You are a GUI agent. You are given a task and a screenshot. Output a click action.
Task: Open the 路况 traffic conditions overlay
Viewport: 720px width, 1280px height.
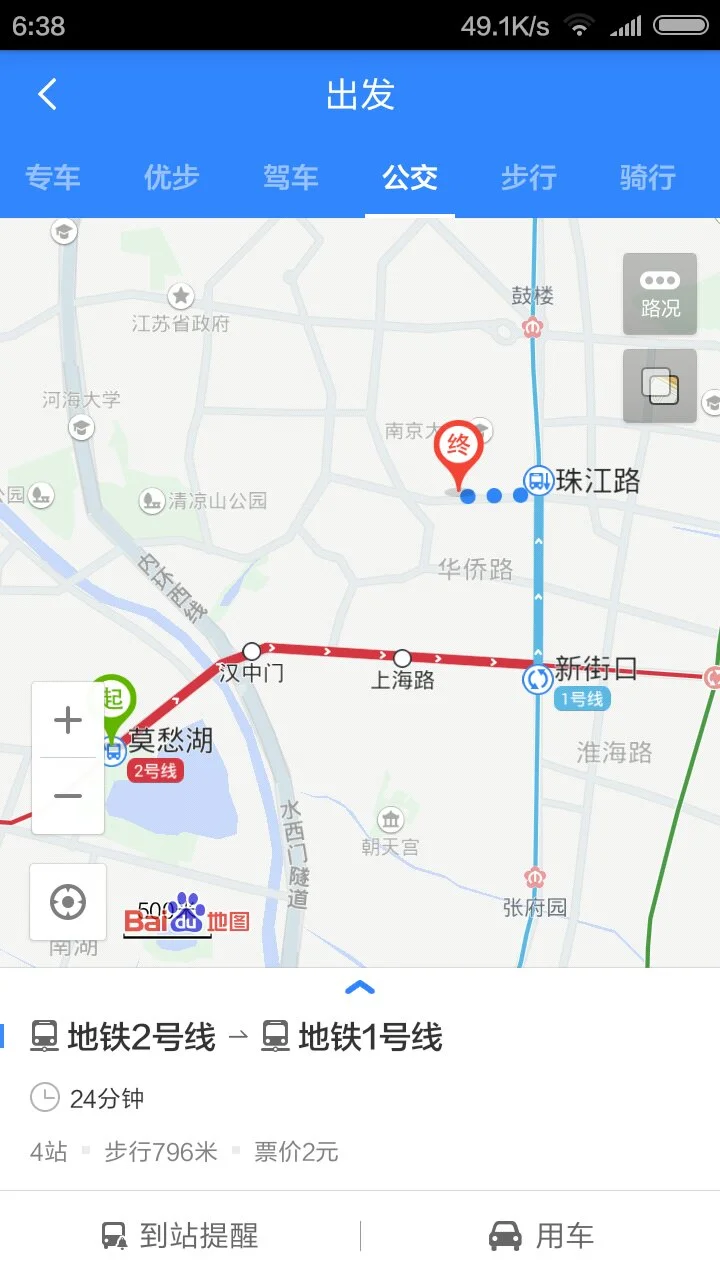coord(659,295)
